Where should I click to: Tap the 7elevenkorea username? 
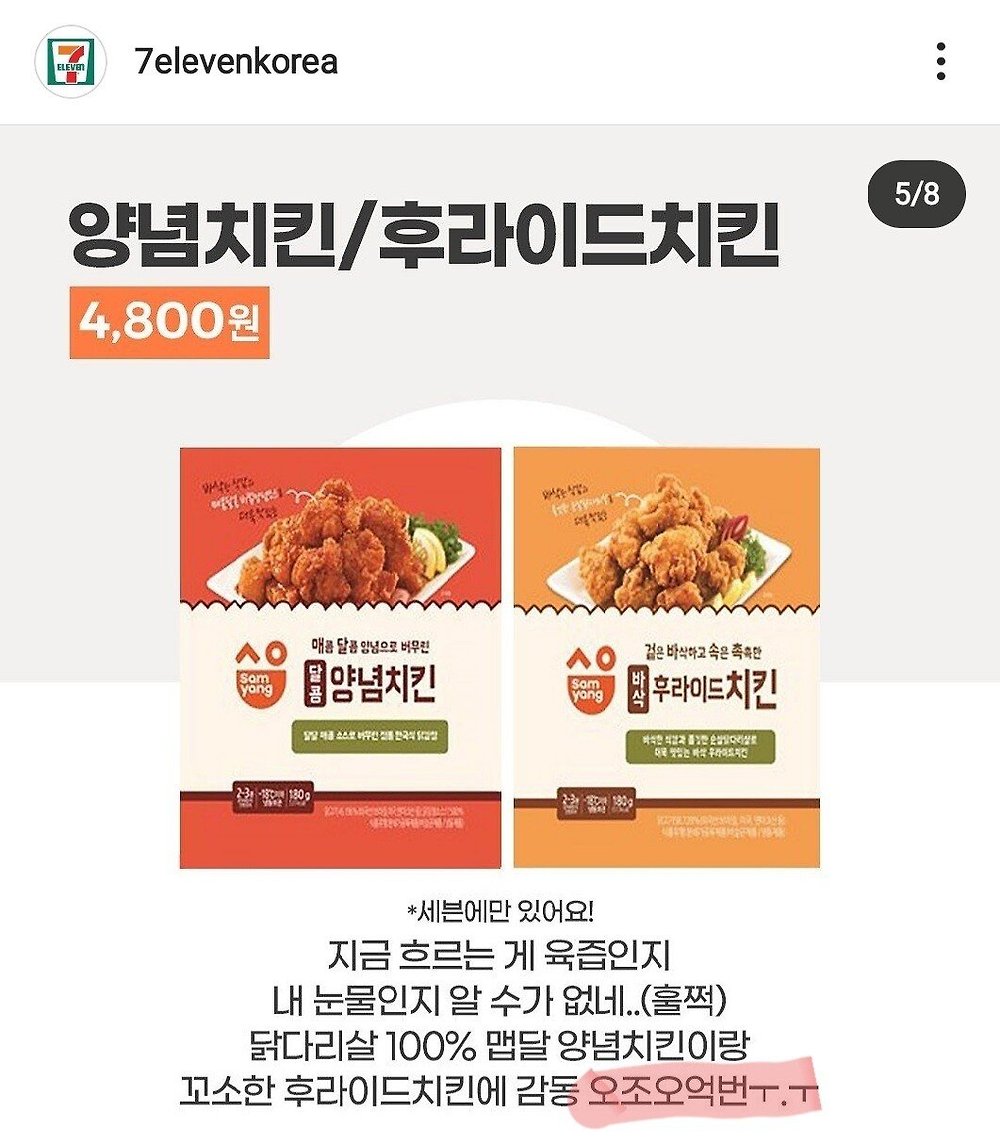point(236,62)
